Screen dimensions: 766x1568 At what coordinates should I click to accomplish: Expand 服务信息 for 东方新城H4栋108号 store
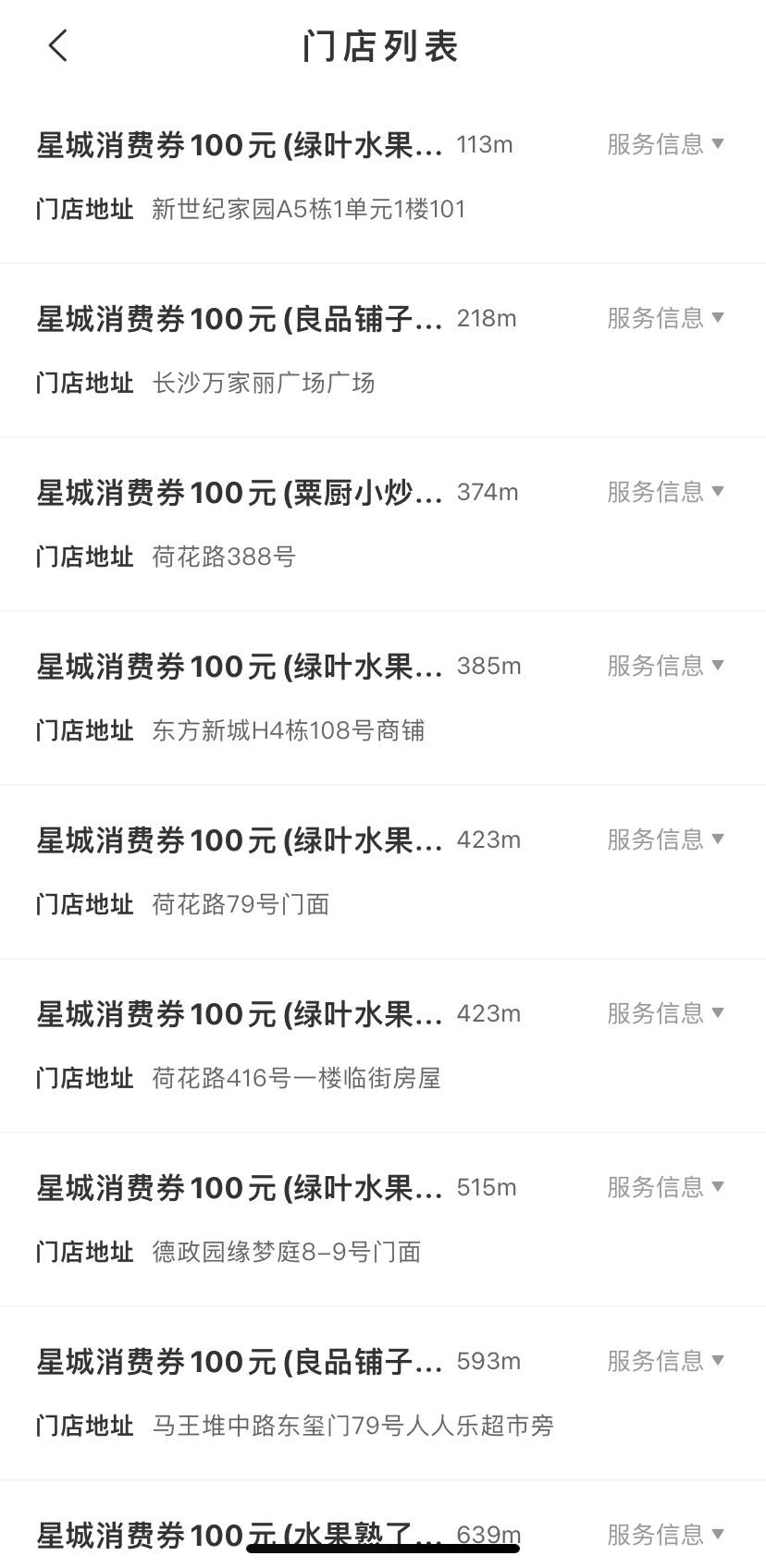click(664, 666)
